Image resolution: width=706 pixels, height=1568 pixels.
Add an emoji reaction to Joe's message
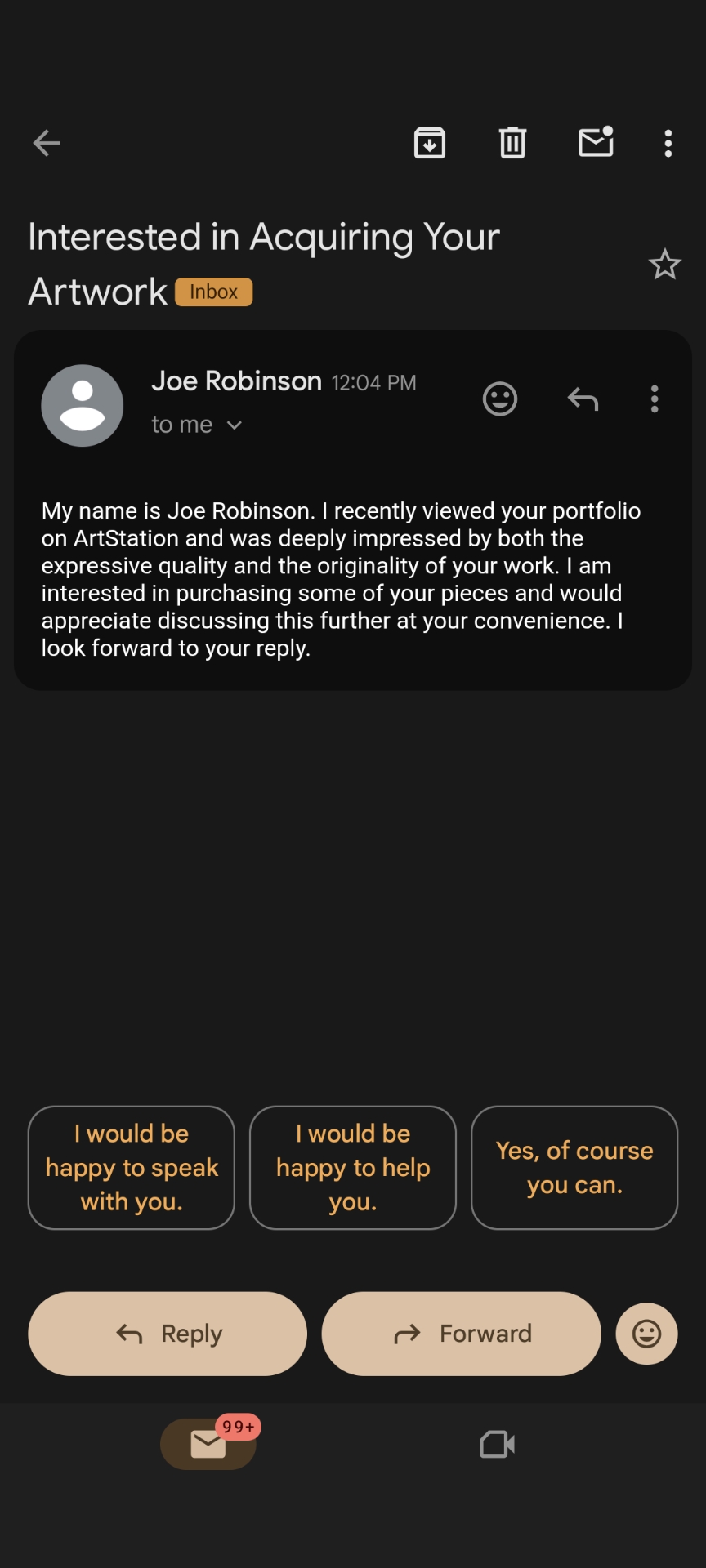click(500, 399)
